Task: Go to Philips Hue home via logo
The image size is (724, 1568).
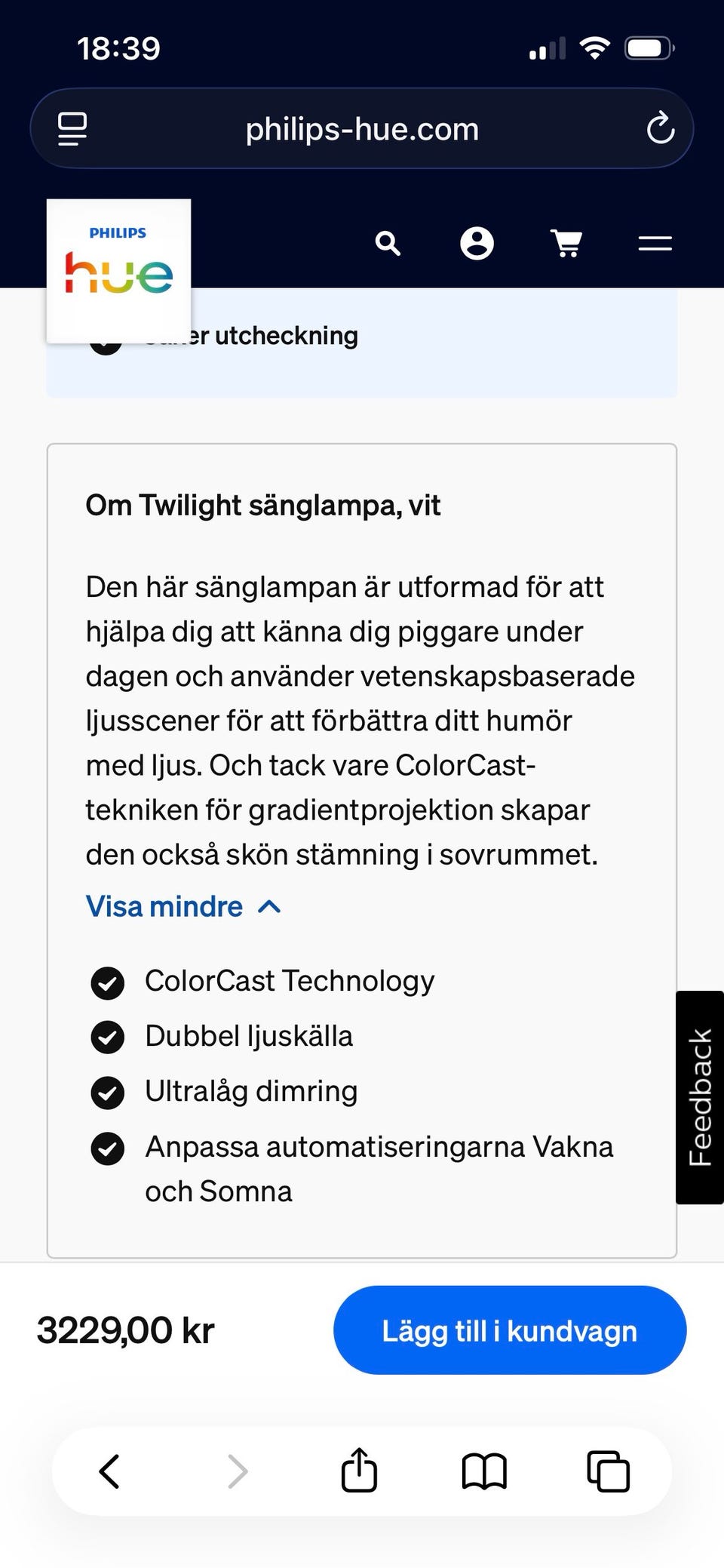Action: tap(119, 271)
